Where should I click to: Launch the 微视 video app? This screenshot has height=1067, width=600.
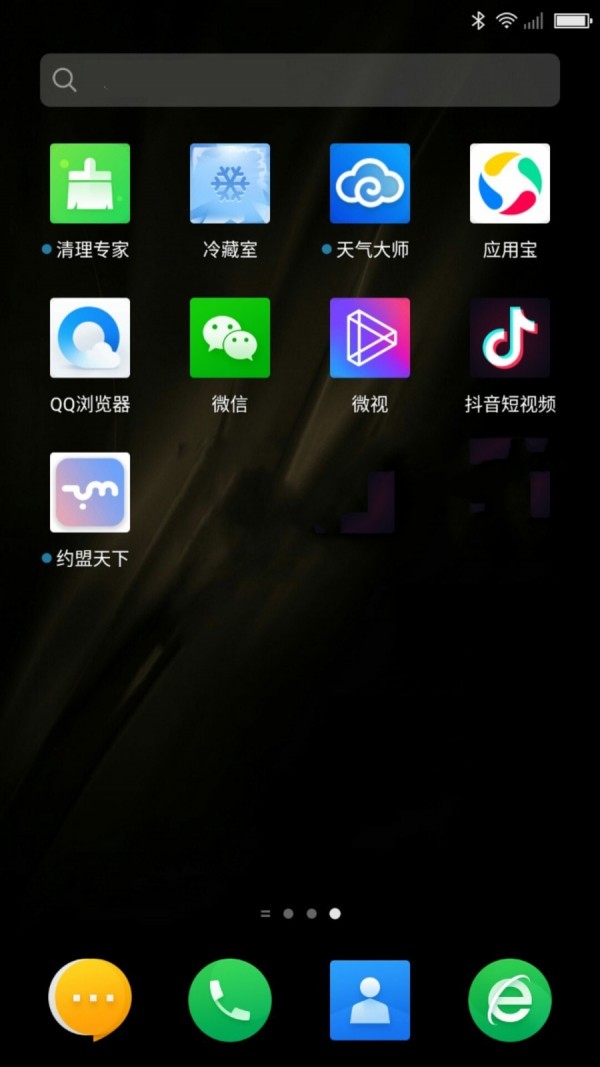pos(370,338)
